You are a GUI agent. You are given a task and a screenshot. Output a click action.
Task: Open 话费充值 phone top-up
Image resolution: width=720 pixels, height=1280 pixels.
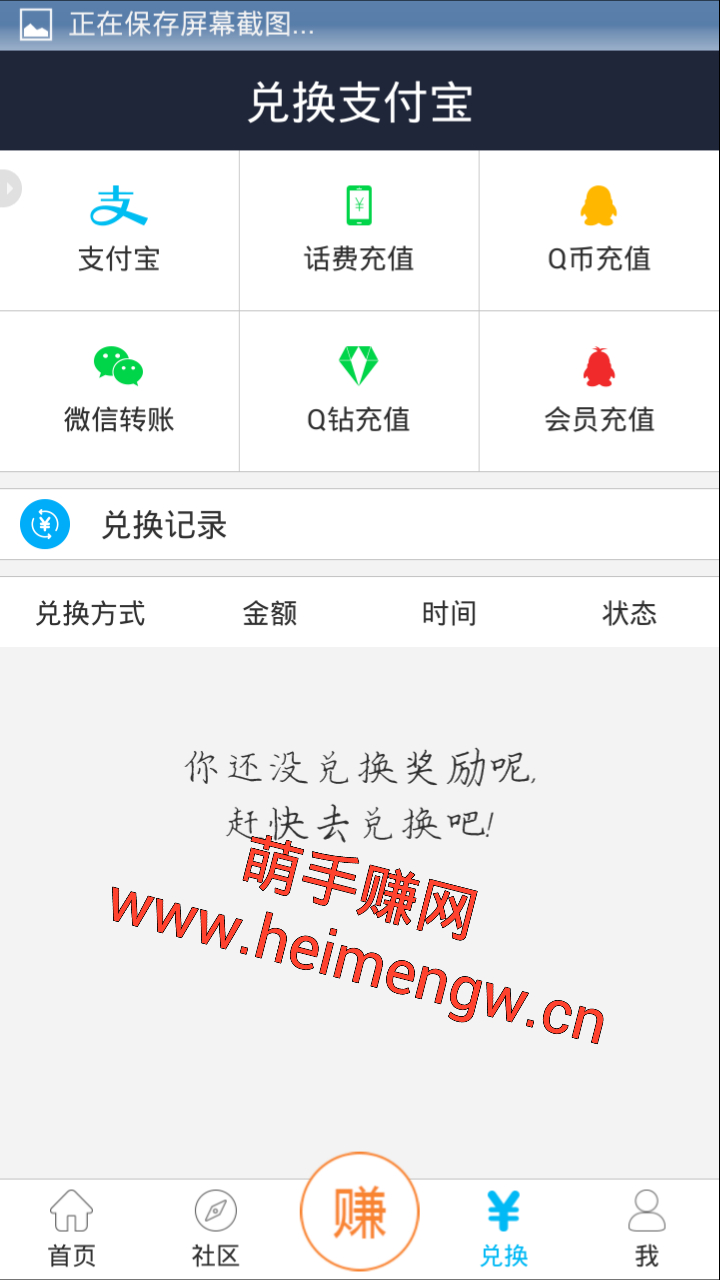click(359, 231)
